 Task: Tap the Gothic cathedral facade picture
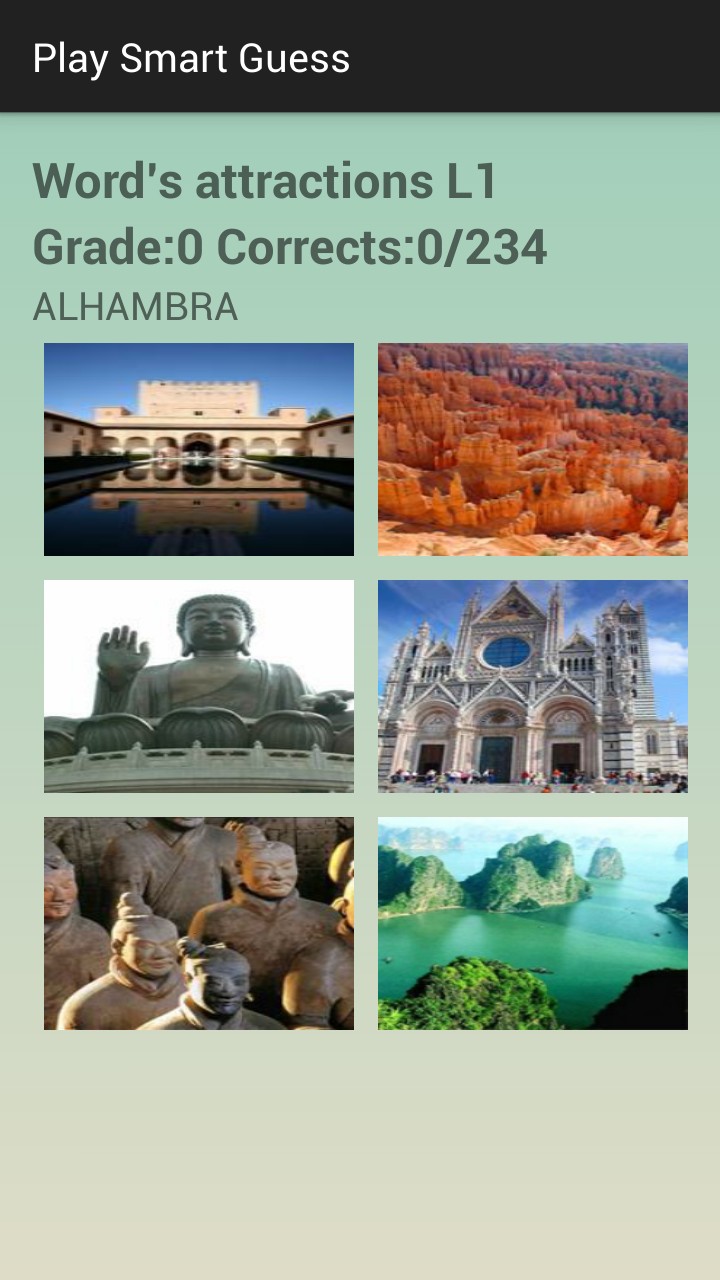coord(532,686)
